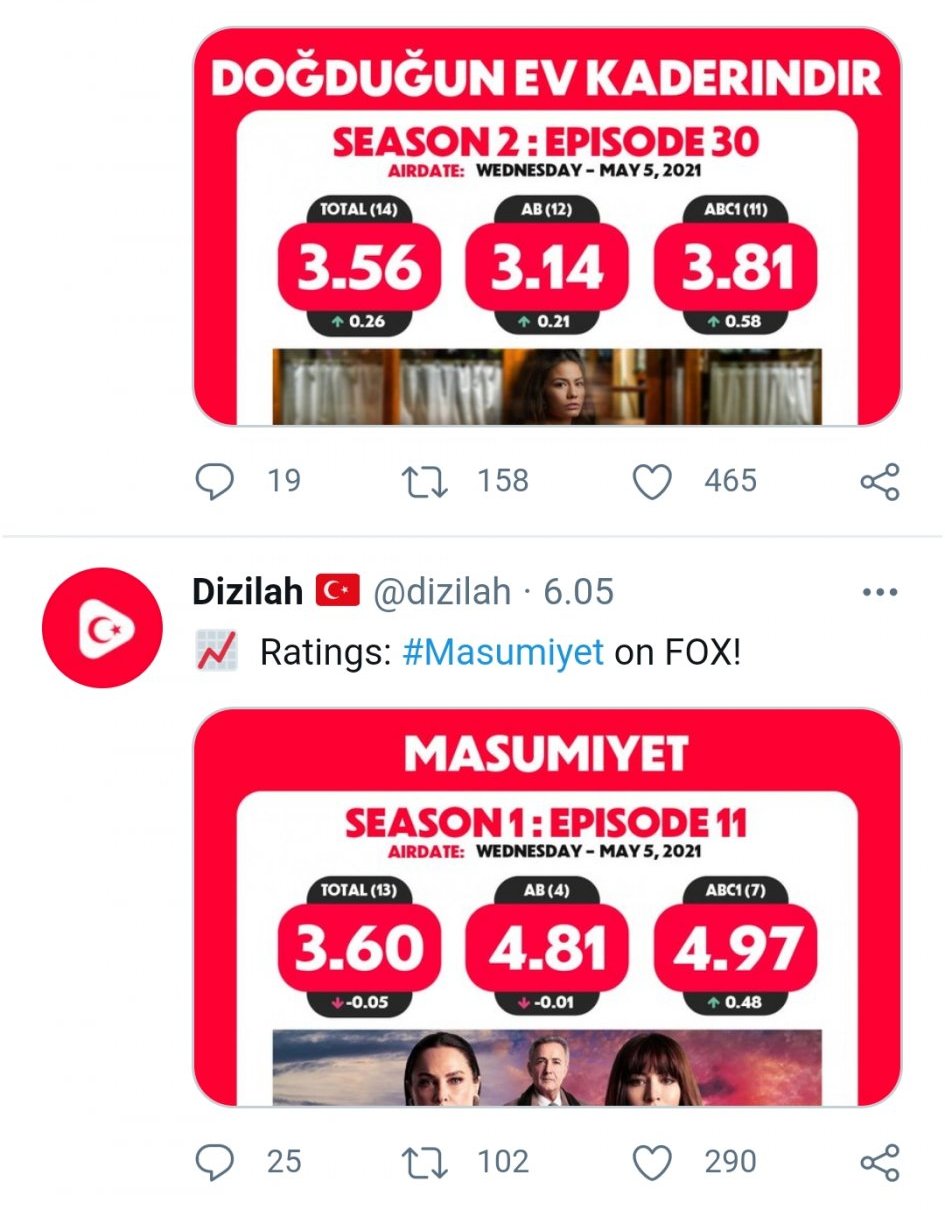Open the #Masumiyet hashtag

pos(503,653)
